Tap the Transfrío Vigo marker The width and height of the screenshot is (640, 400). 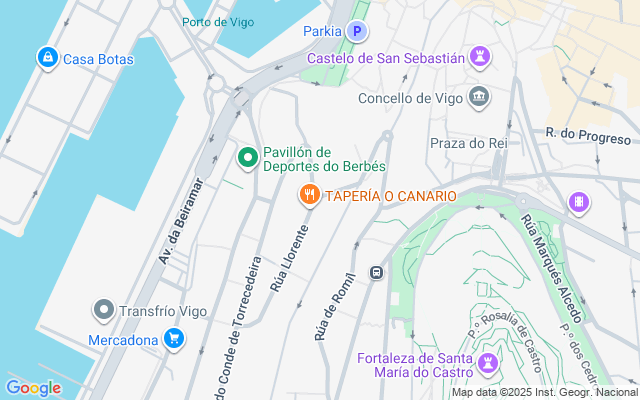(103, 311)
